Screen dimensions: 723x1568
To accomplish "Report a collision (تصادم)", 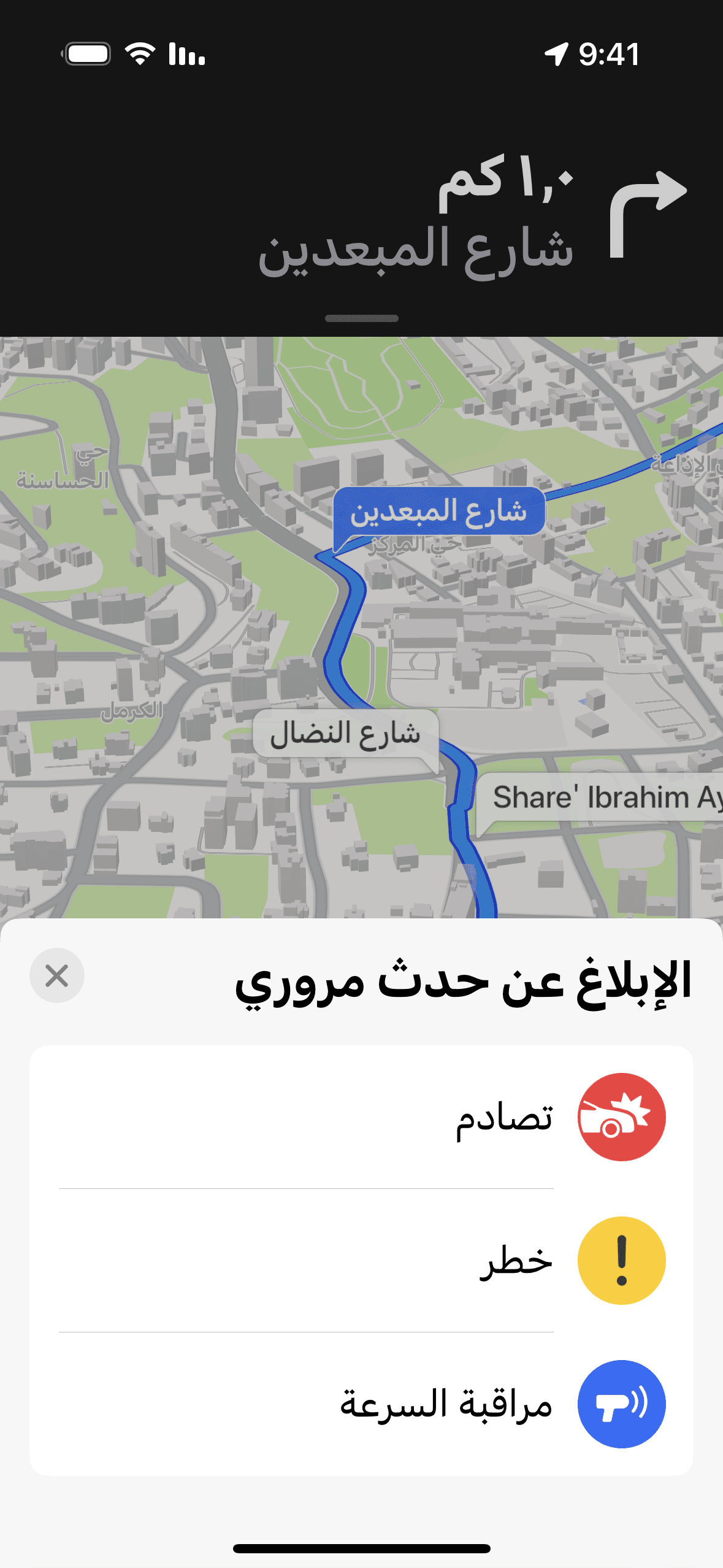I will (x=362, y=1117).
